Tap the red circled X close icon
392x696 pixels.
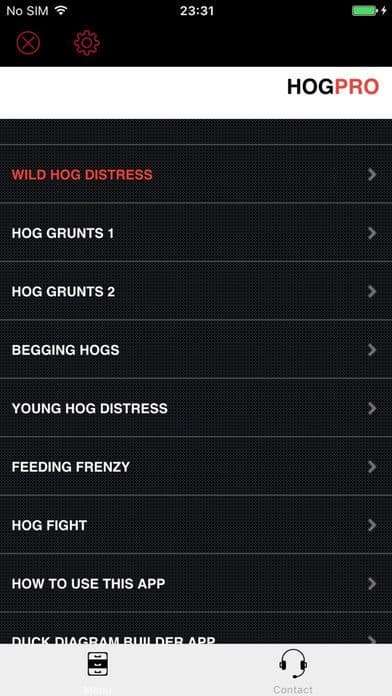pos(28,43)
